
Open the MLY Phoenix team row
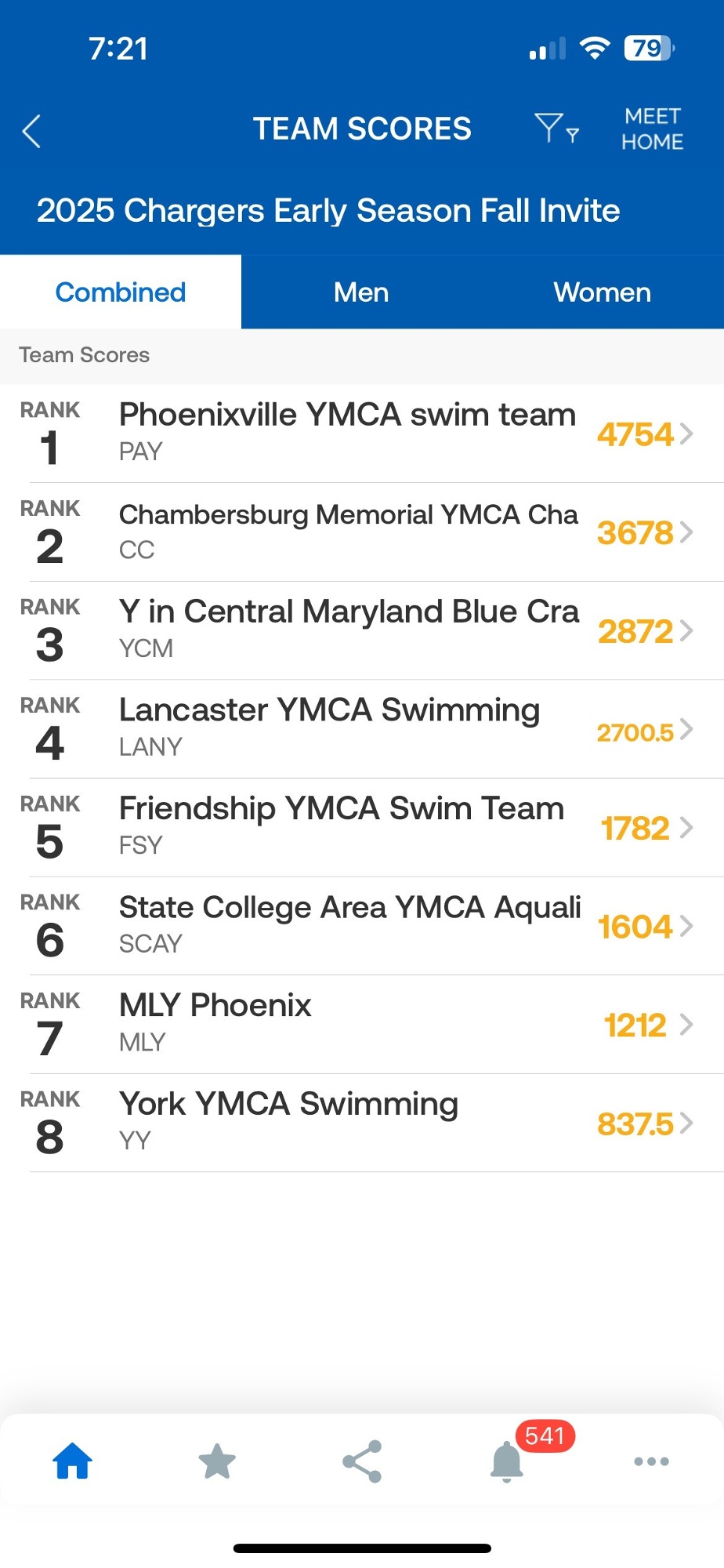(362, 1024)
